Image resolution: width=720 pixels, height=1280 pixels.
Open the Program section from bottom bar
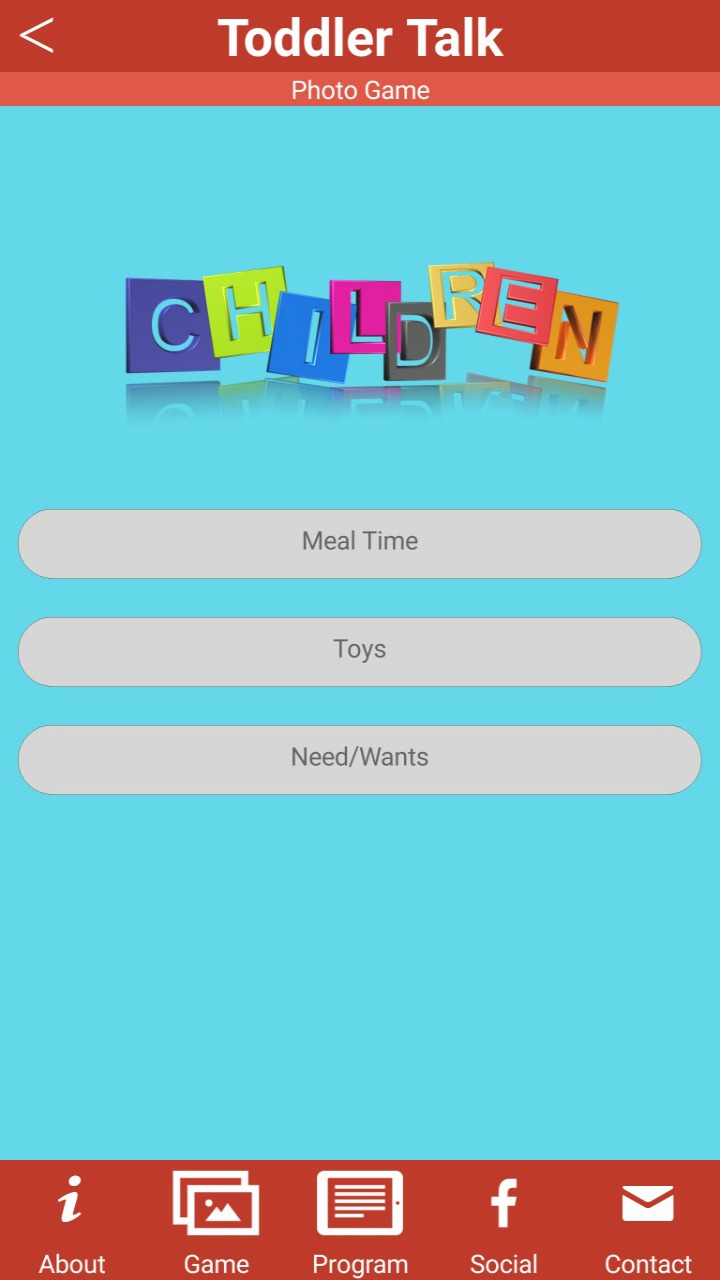click(x=360, y=1263)
